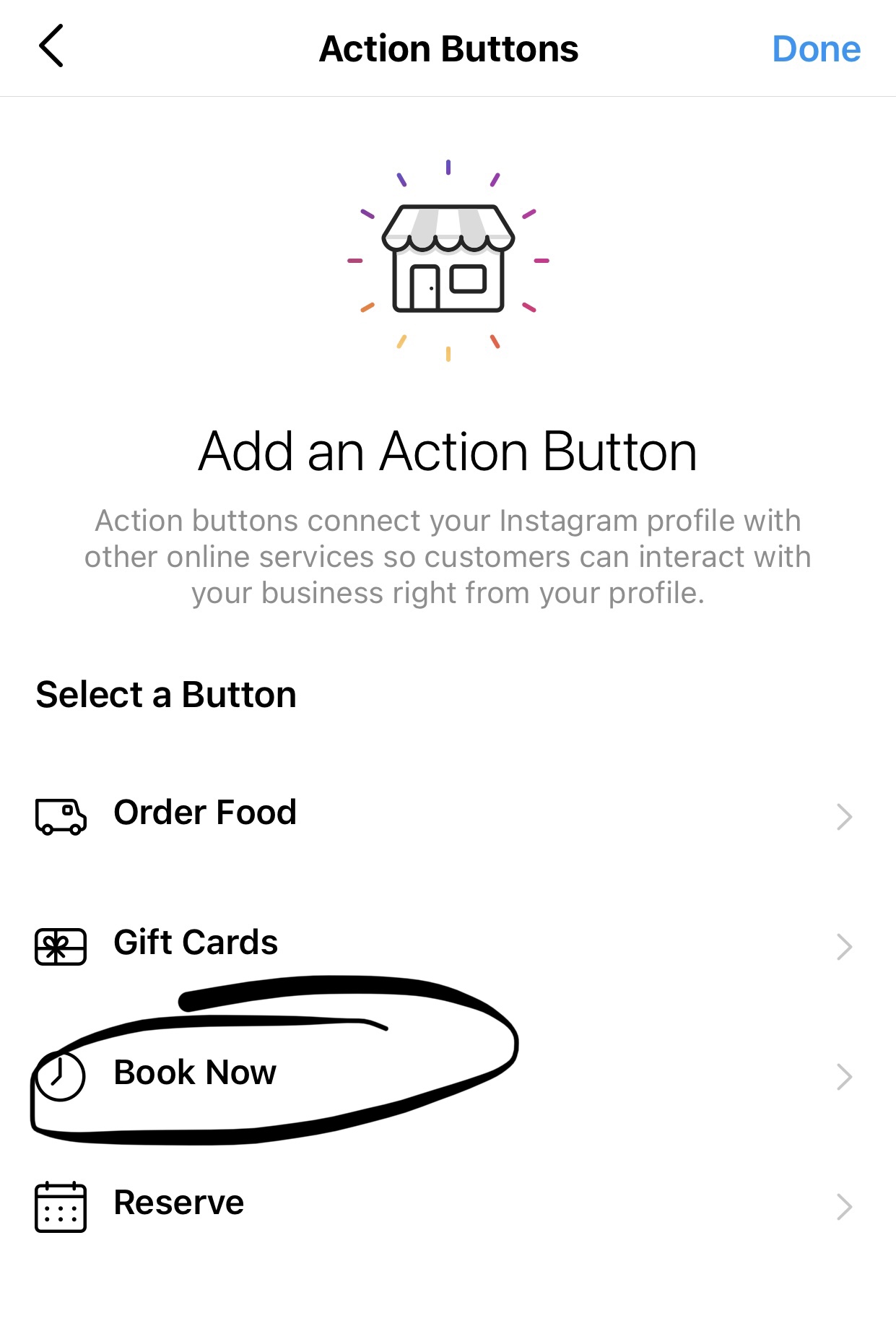Go back using the arrow icon
Image resolution: width=896 pixels, height=1334 pixels.
[x=51, y=46]
